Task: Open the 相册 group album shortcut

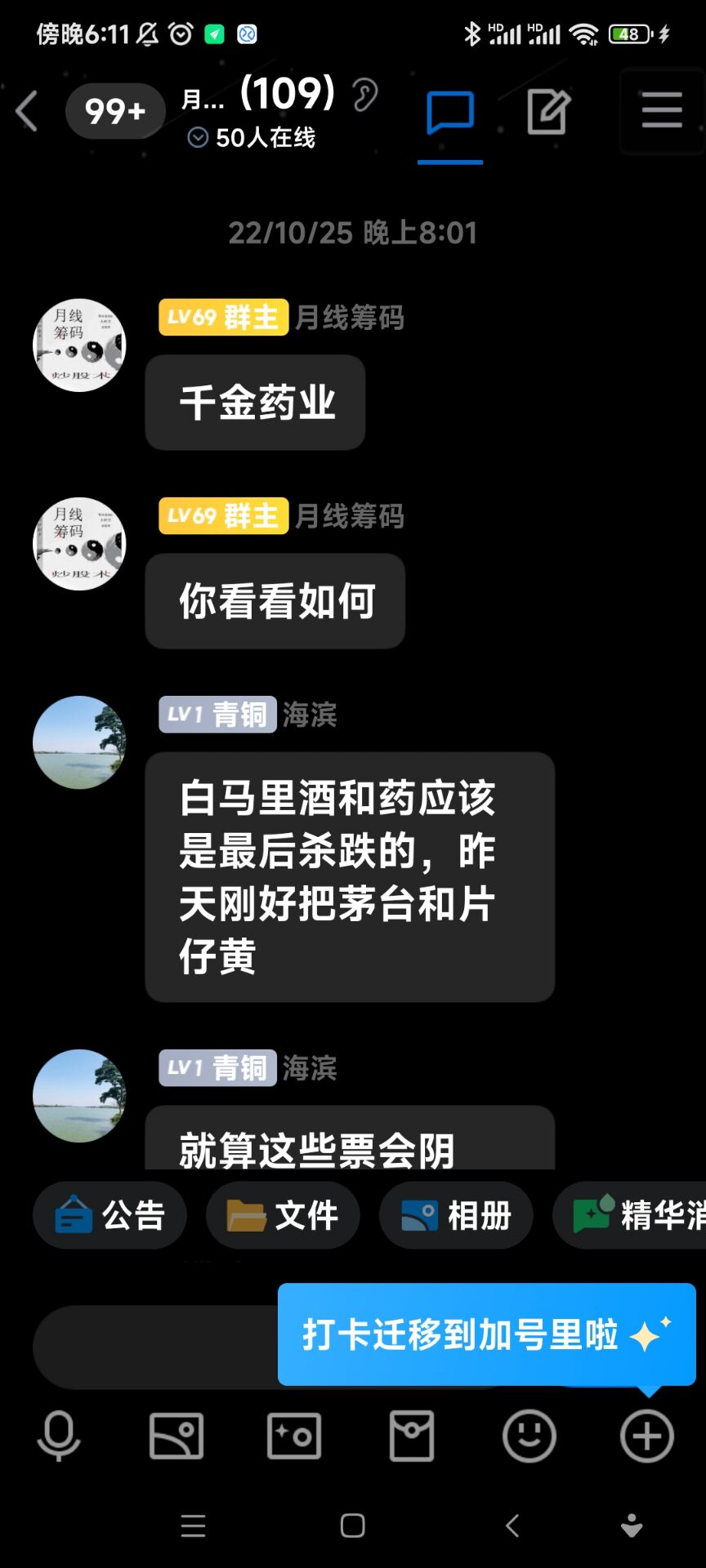Action: 456,1215
